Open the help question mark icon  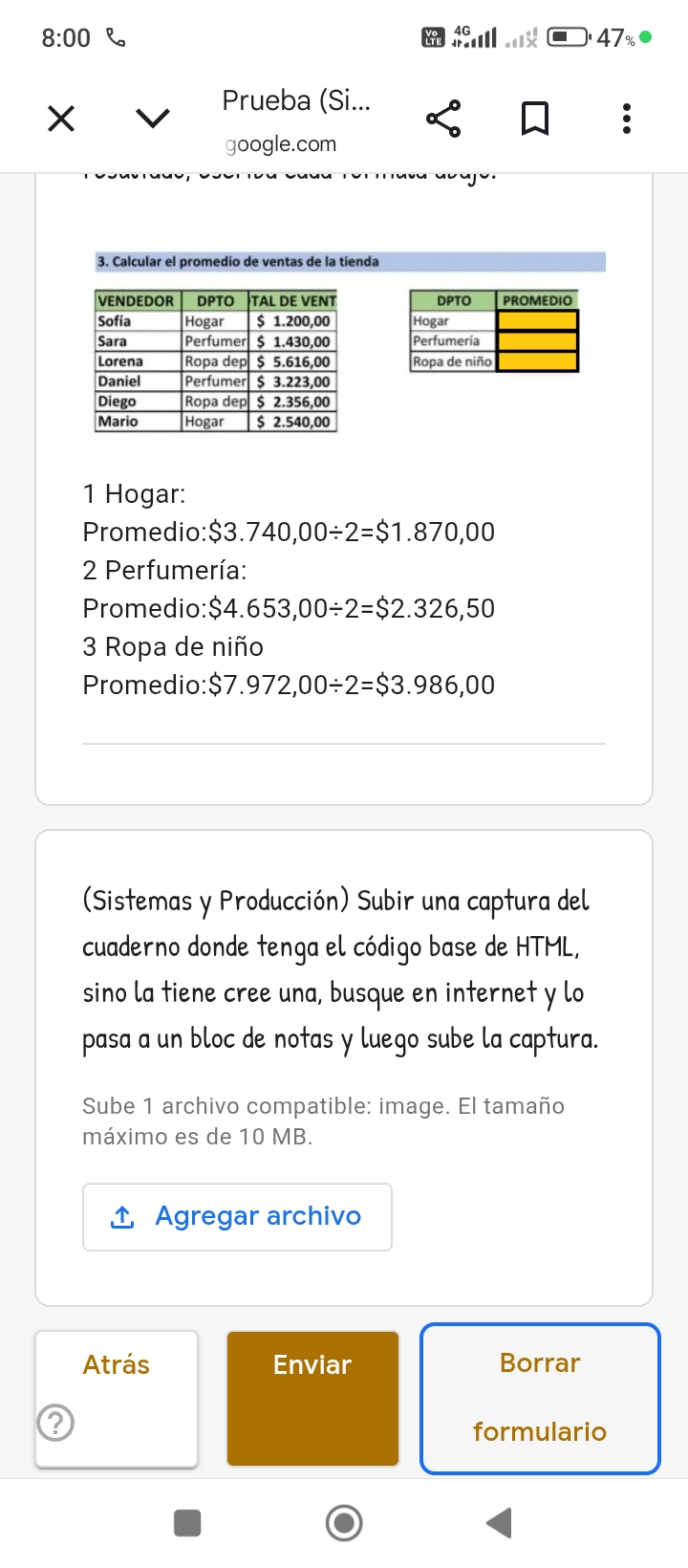tap(55, 1423)
